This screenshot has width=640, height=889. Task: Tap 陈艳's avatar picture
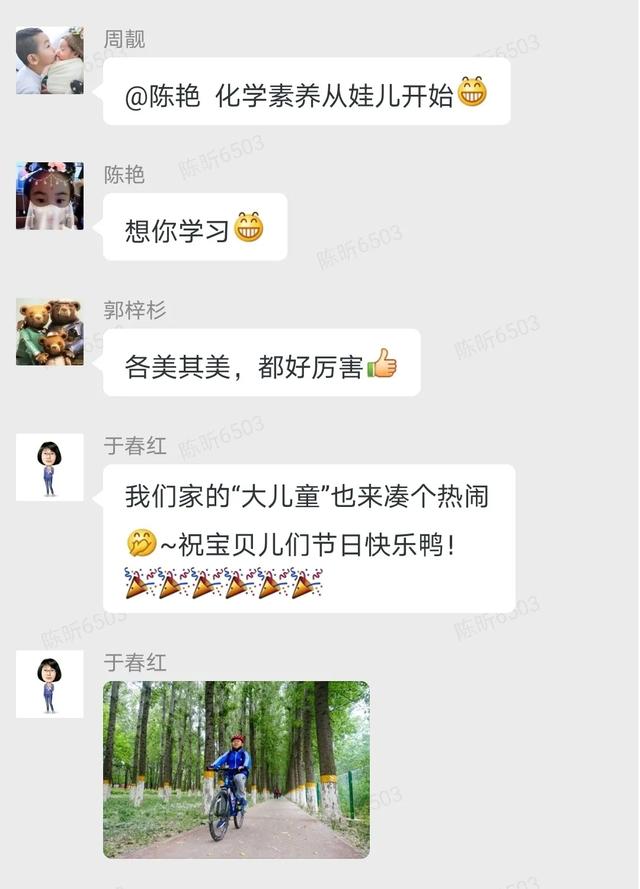coord(50,196)
